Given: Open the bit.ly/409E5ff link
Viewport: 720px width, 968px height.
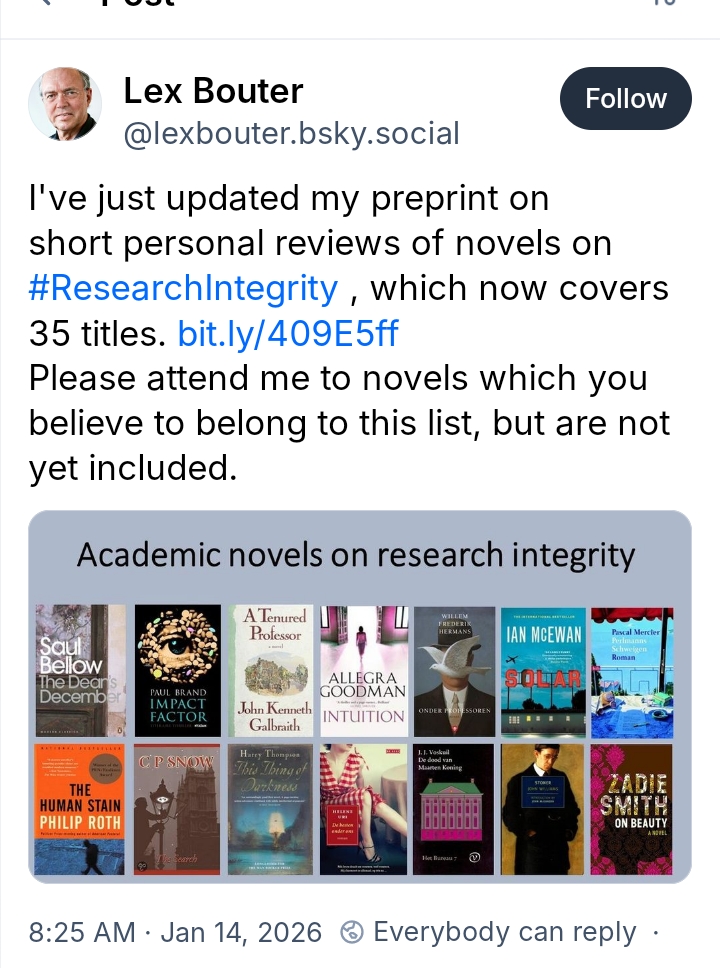Looking at the screenshot, I should (287, 333).
